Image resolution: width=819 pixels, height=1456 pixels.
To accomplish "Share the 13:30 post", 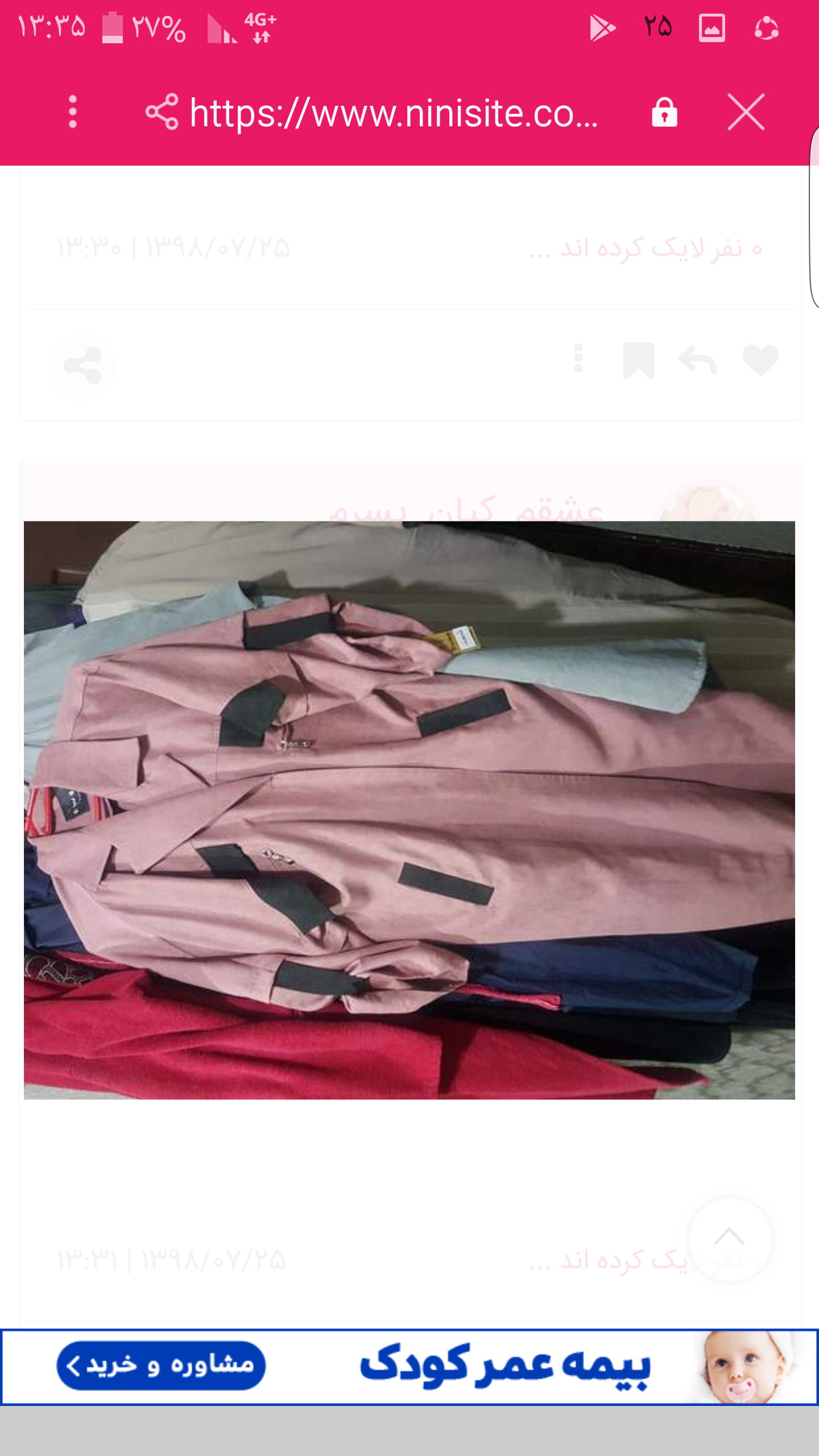I will [82, 366].
